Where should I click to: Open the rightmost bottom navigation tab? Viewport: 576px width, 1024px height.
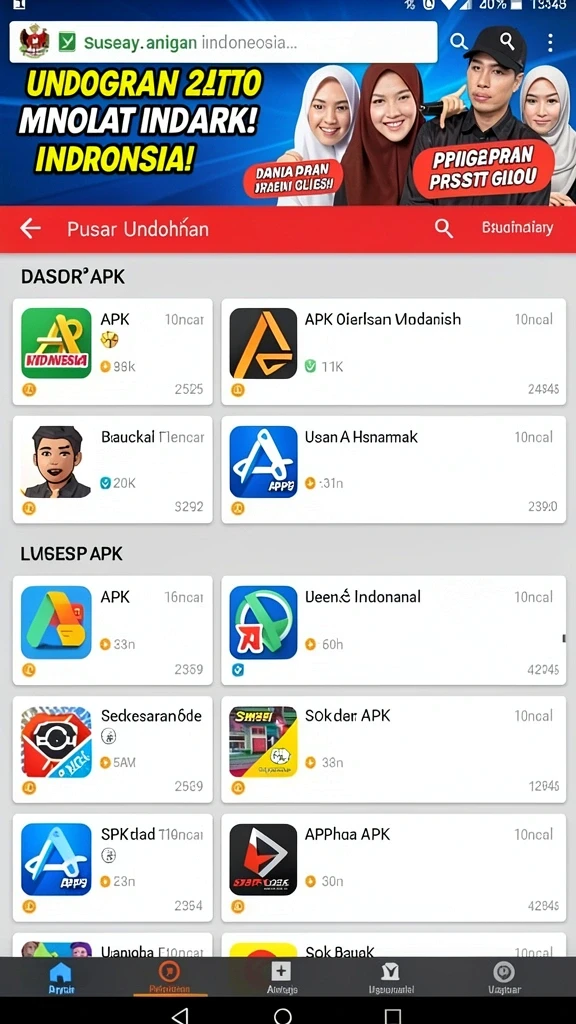(x=504, y=977)
